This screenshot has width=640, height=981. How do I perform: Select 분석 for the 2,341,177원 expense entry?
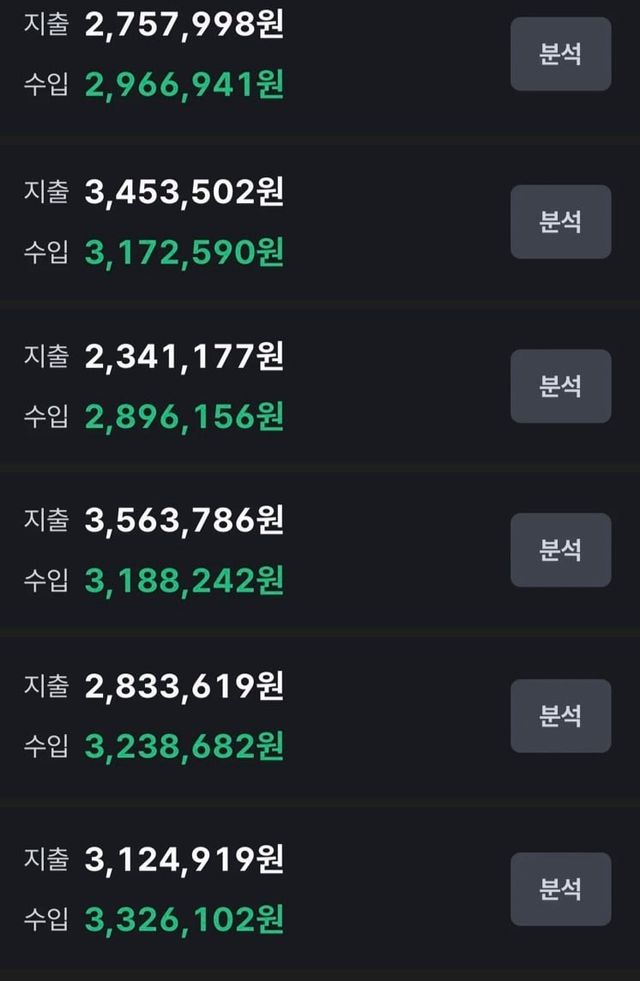point(560,385)
